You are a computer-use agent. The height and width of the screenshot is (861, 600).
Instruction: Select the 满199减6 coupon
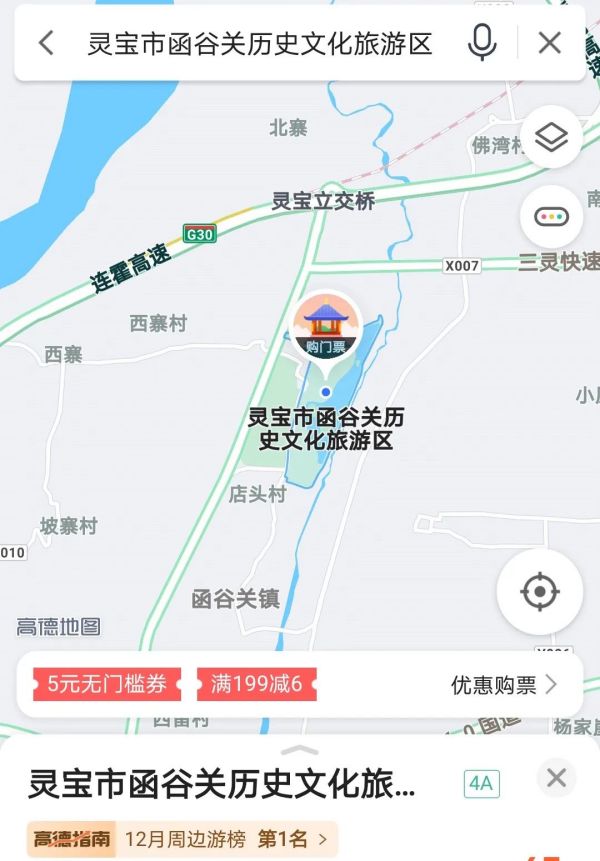[x=256, y=685]
